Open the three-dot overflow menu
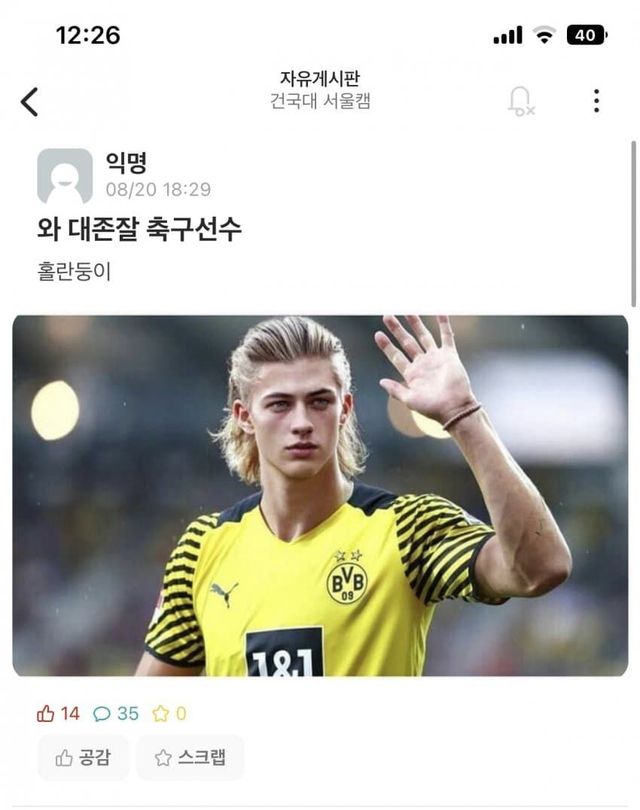This screenshot has height=810, width=640. tap(596, 101)
